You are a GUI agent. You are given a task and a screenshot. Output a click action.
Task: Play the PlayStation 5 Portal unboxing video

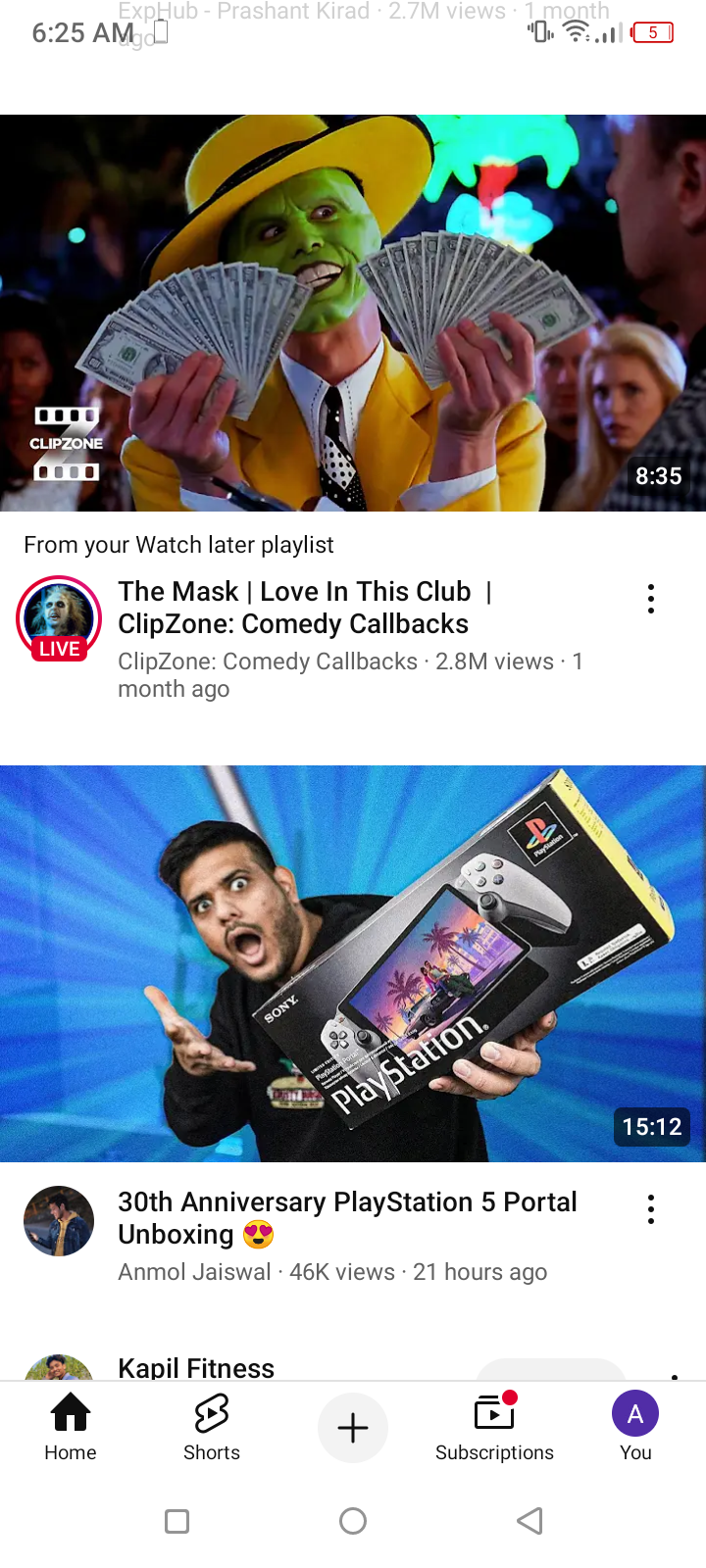pos(353,963)
